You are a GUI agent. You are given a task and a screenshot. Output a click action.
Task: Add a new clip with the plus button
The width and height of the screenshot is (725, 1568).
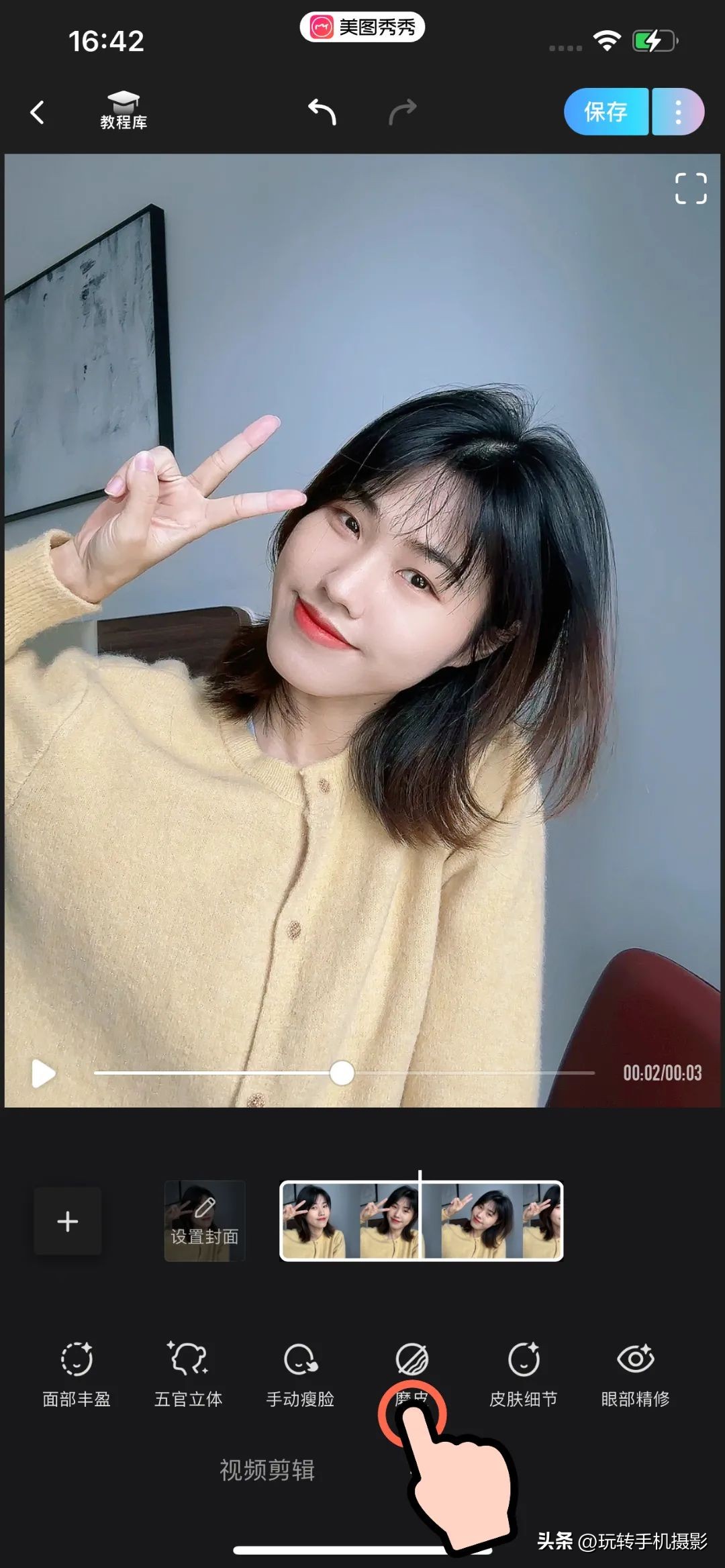click(x=68, y=1221)
